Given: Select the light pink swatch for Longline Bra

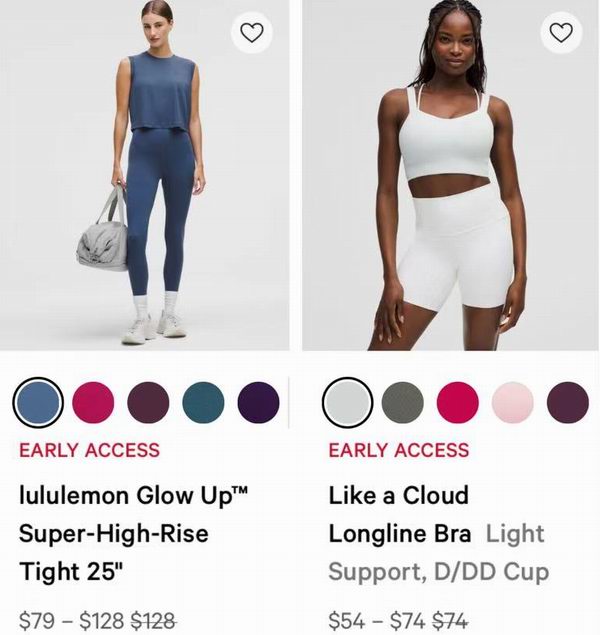Looking at the screenshot, I should click(x=513, y=402).
